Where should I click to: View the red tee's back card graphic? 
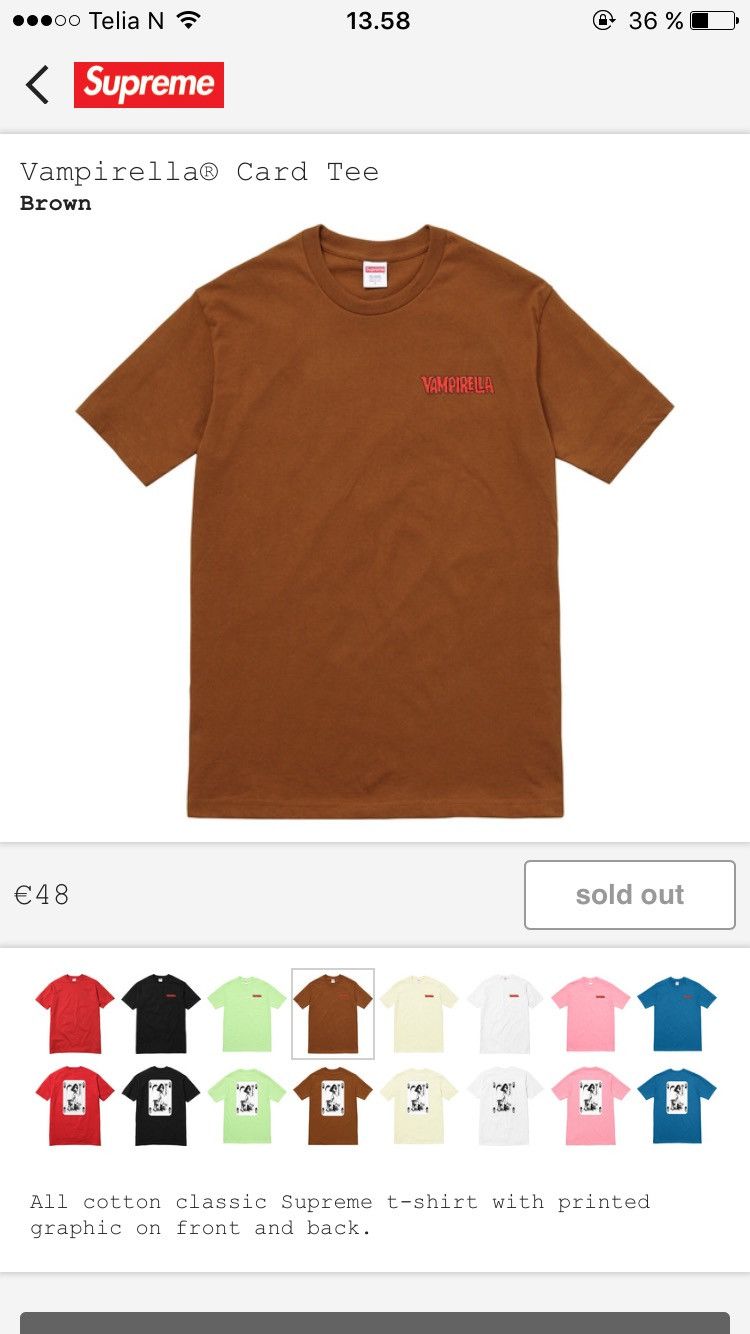(x=75, y=1106)
